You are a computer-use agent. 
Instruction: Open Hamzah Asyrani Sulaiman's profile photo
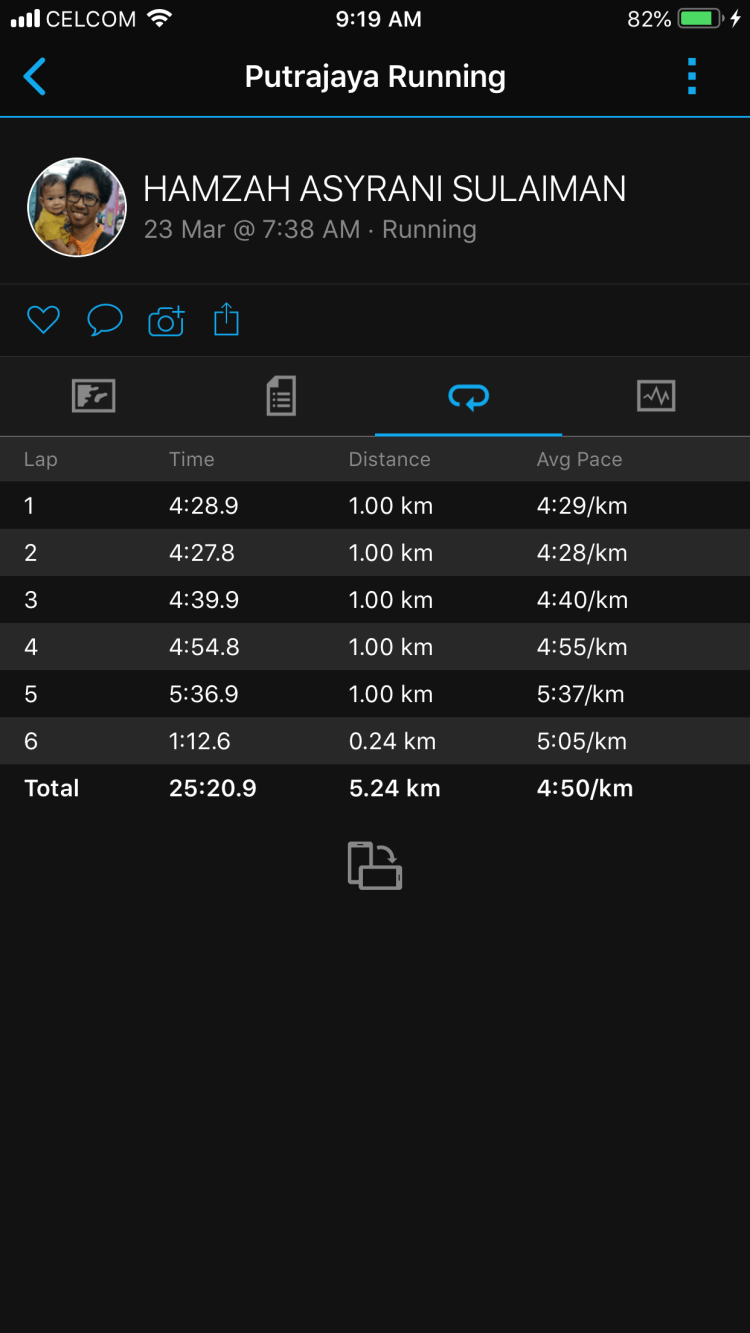tap(77, 208)
